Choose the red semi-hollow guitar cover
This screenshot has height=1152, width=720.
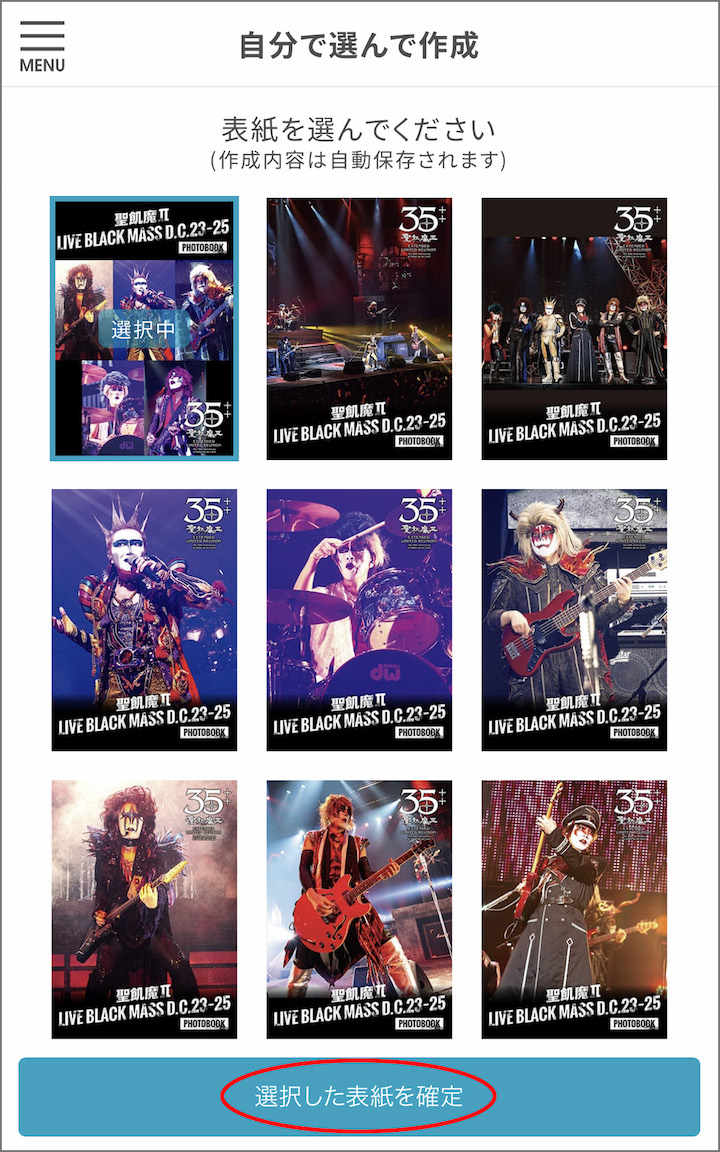pos(359,910)
